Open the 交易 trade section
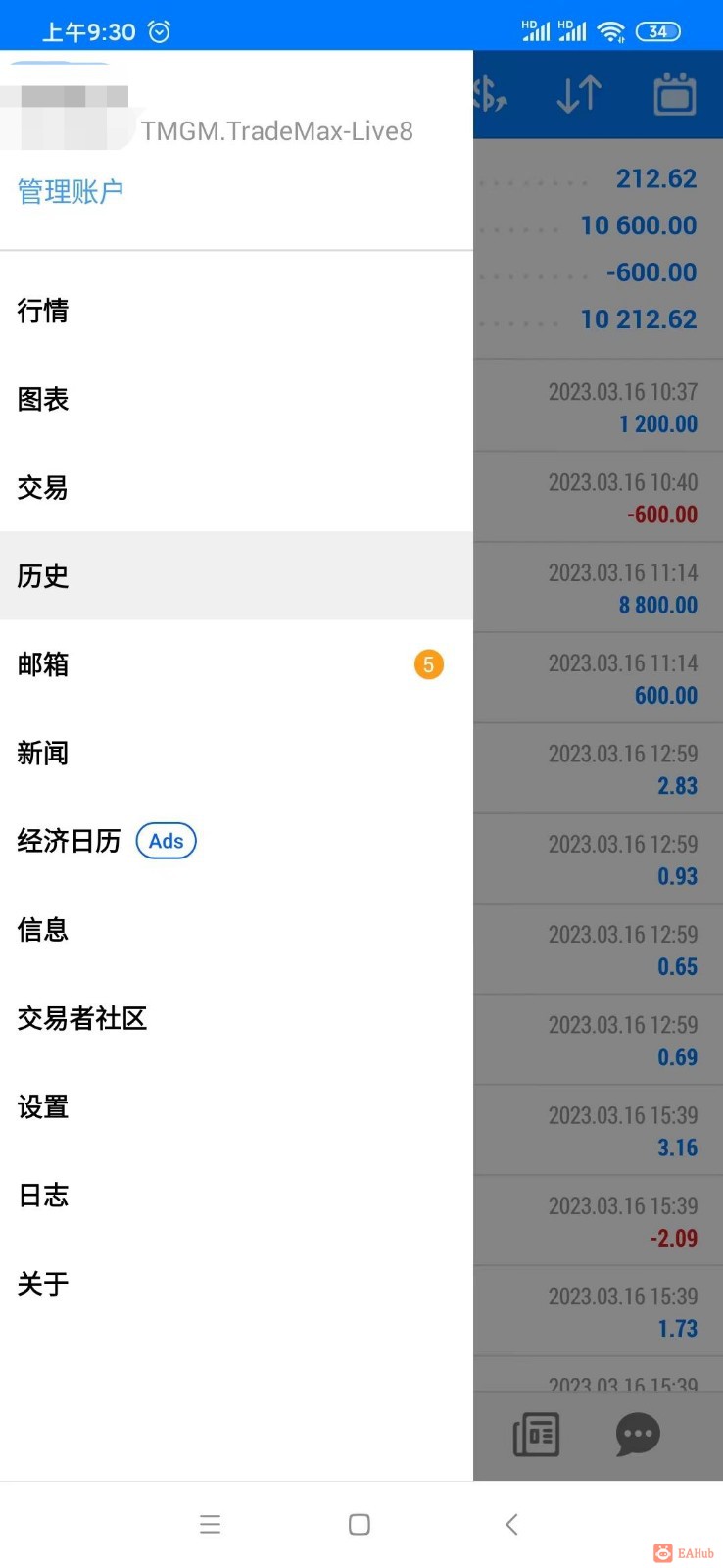 (43, 487)
